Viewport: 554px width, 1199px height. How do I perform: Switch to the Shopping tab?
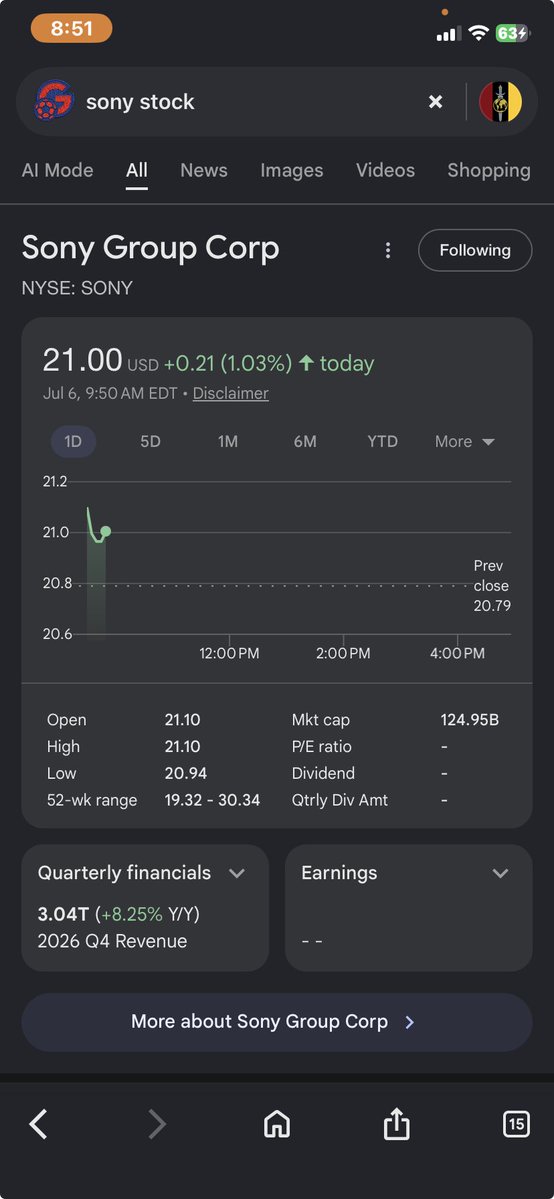click(489, 171)
